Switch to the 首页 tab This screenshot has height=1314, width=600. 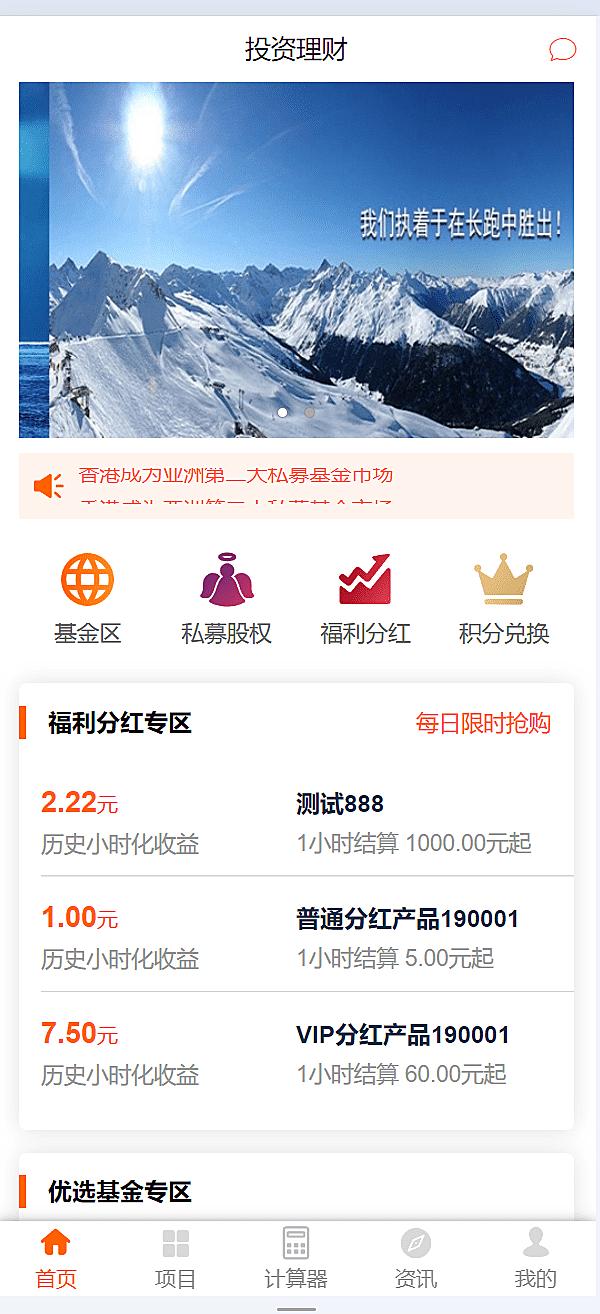pyautogui.click(x=56, y=1258)
